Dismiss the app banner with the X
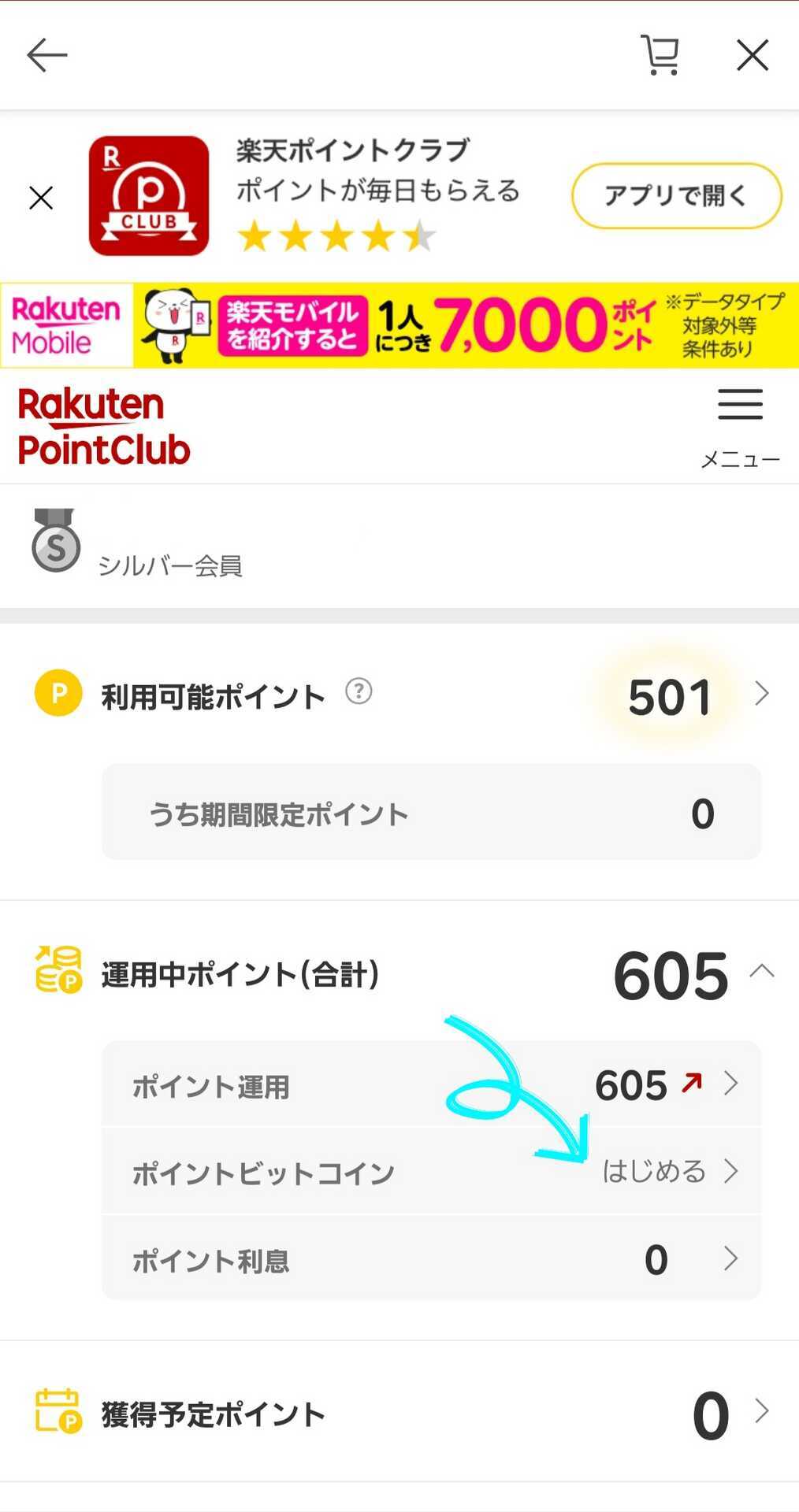The height and width of the screenshot is (1512, 799). point(41,197)
